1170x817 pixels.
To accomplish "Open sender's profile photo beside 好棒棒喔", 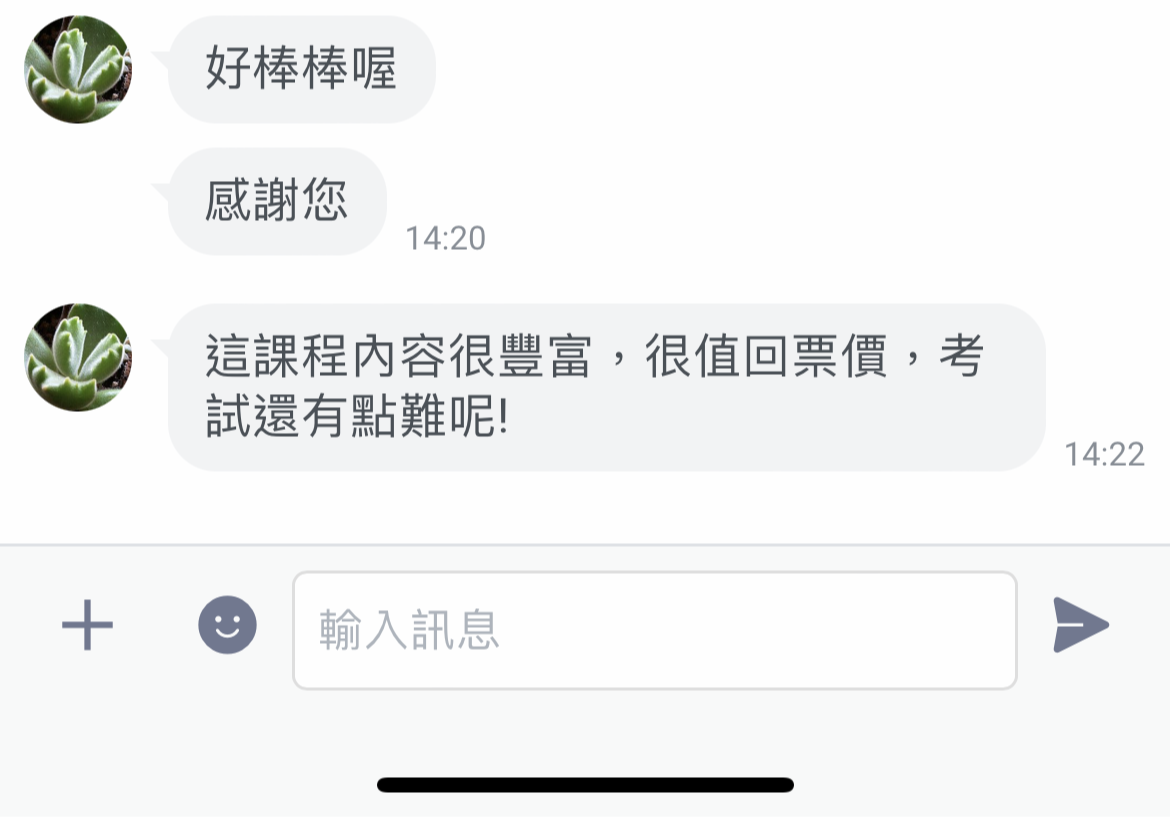I will click(78, 69).
